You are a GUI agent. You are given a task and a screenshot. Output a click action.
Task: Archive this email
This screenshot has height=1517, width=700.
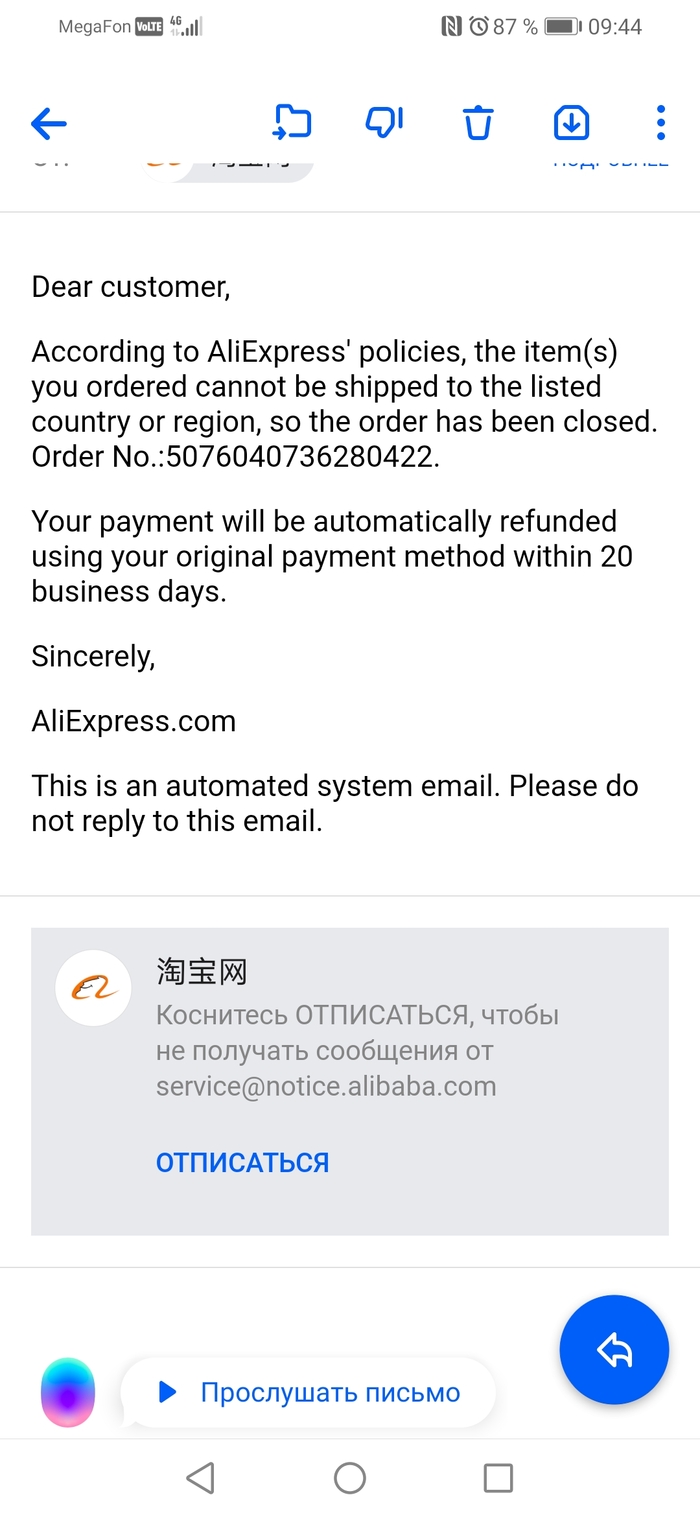pos(571,123)
